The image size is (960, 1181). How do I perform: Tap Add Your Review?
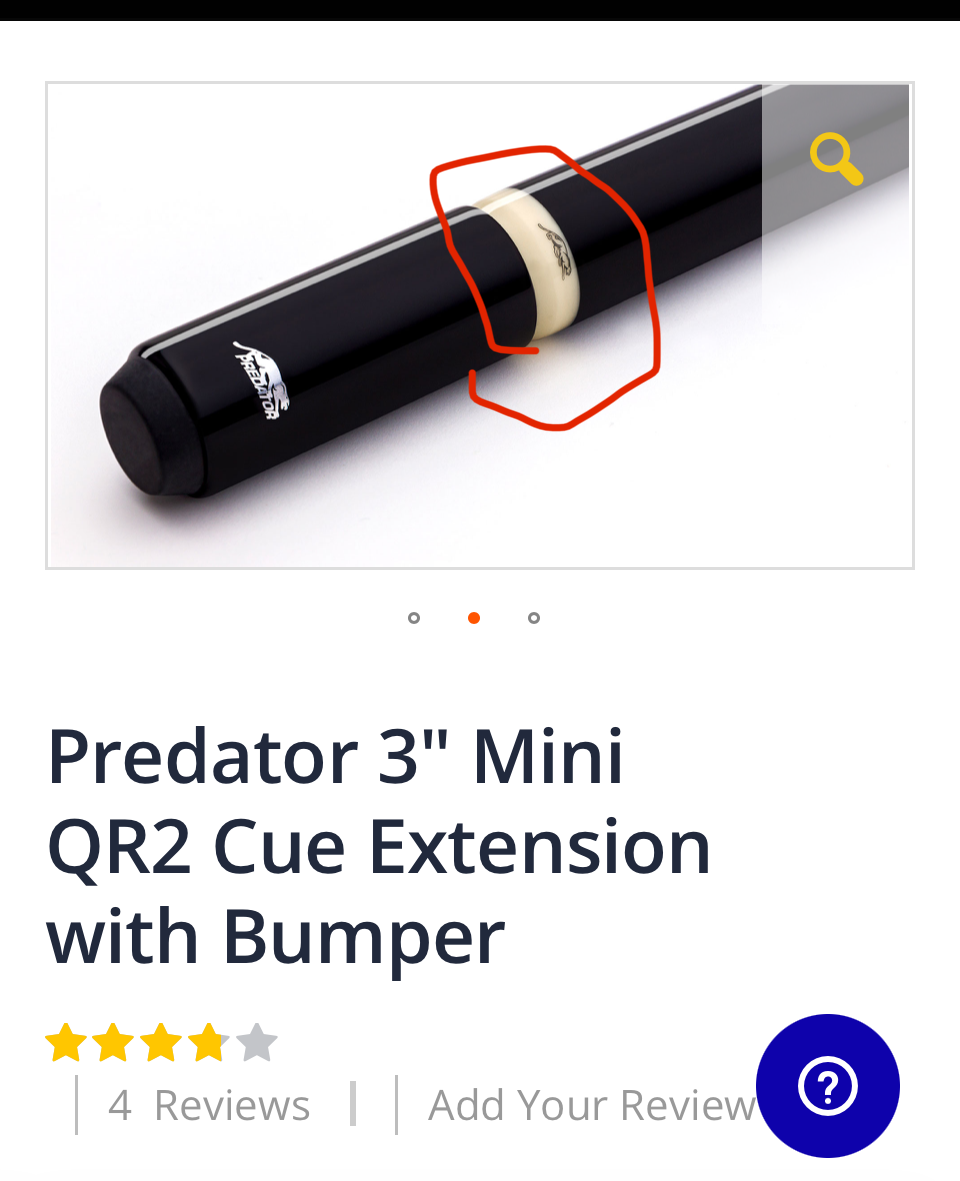tap(590, 1105)
